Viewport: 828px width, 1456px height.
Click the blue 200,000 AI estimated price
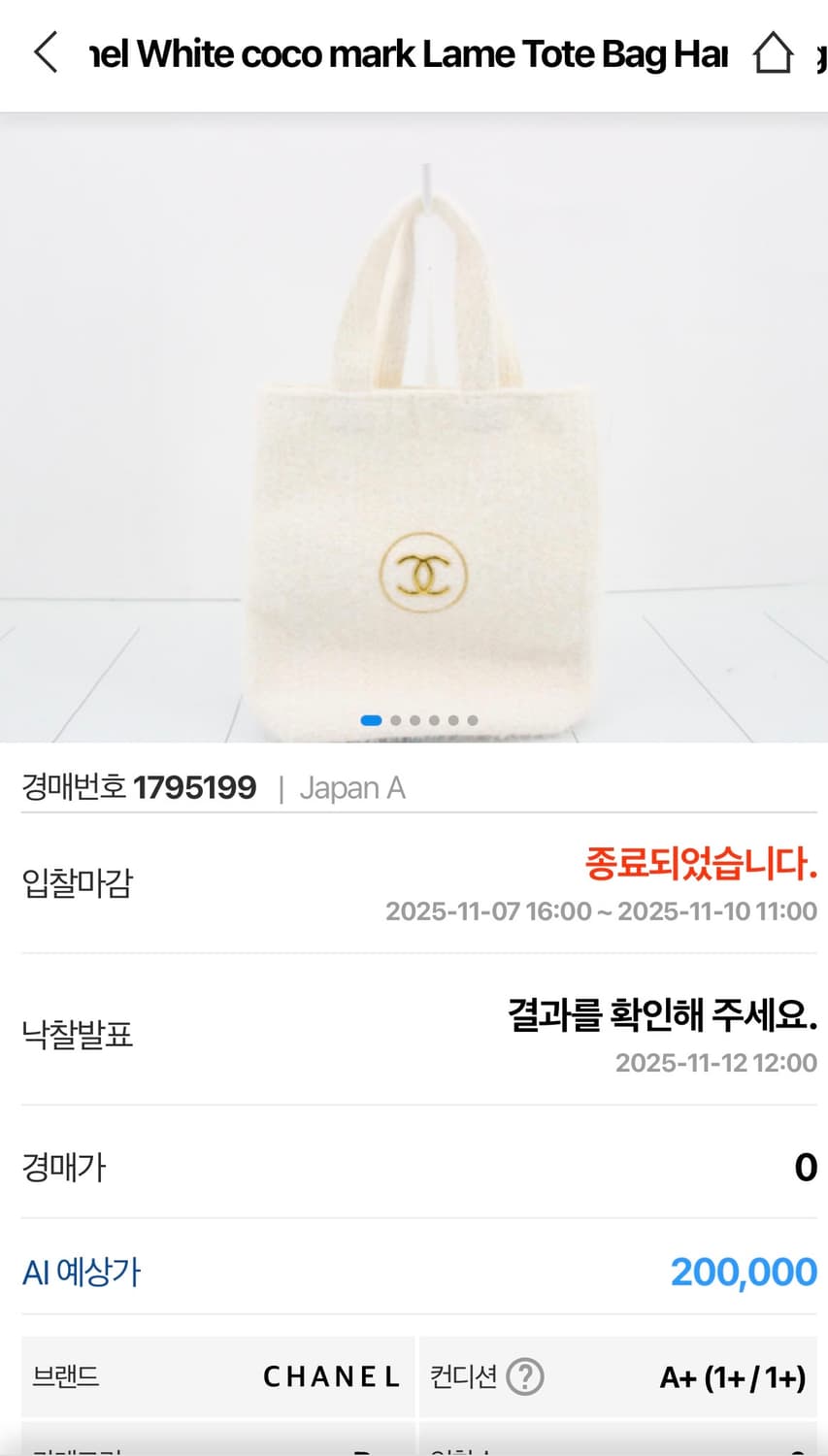pos(743,1272)
